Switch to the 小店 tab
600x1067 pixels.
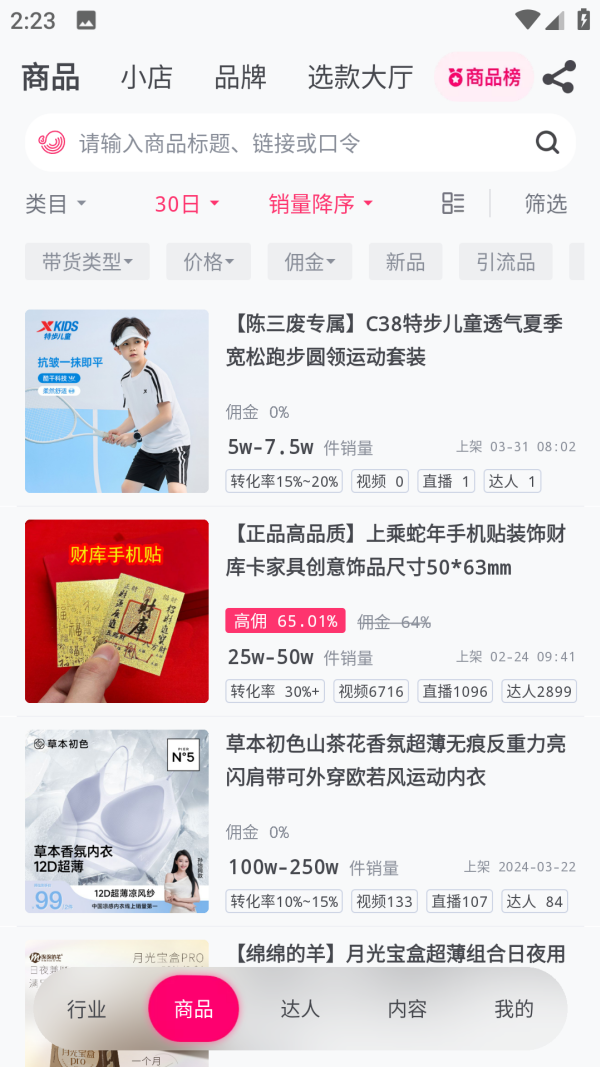click(x=147, y=77)
